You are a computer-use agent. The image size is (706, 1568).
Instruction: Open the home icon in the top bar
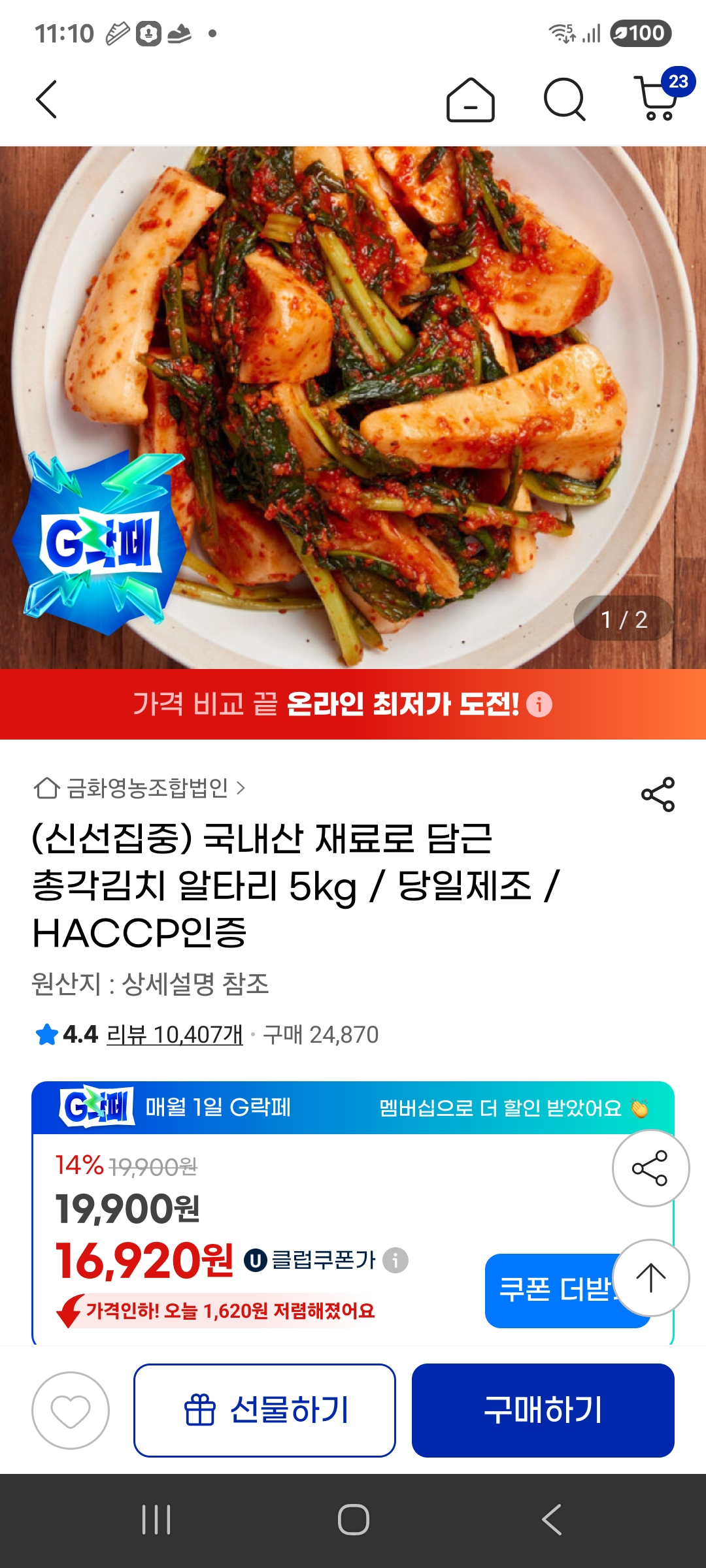coord(470,100)
